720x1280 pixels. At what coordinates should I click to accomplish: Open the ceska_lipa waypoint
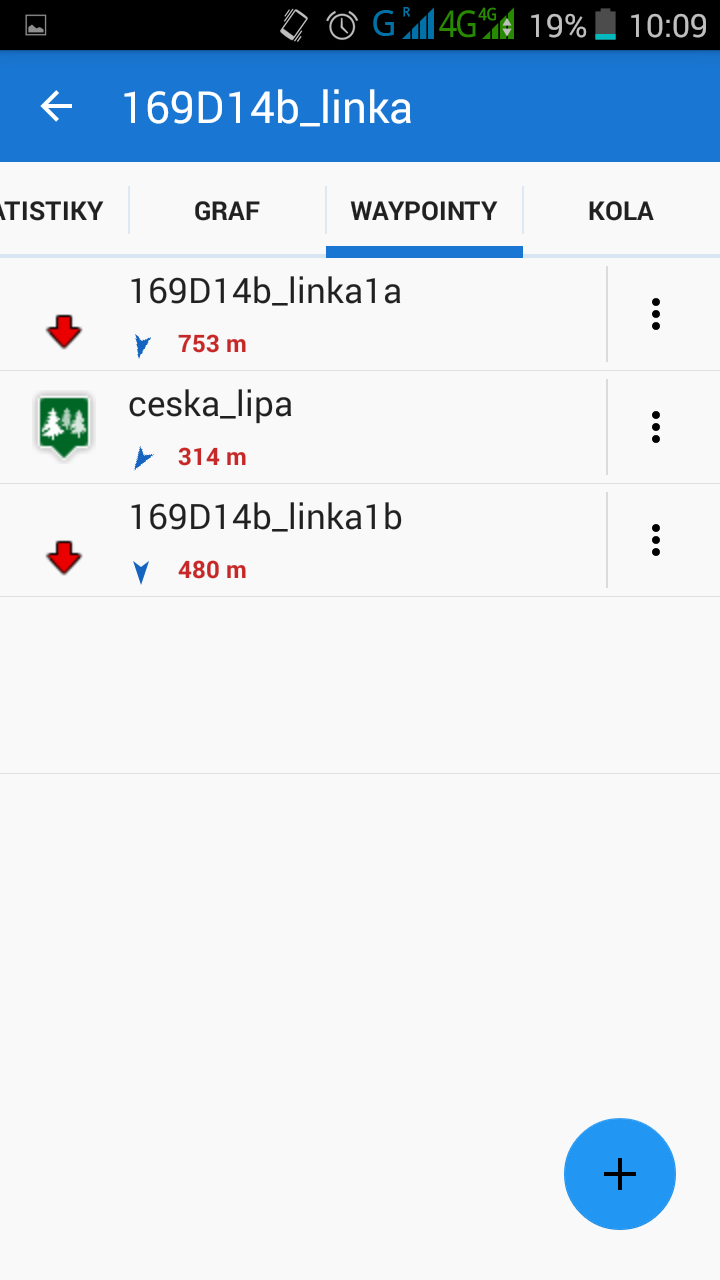[x=300, y=427]
